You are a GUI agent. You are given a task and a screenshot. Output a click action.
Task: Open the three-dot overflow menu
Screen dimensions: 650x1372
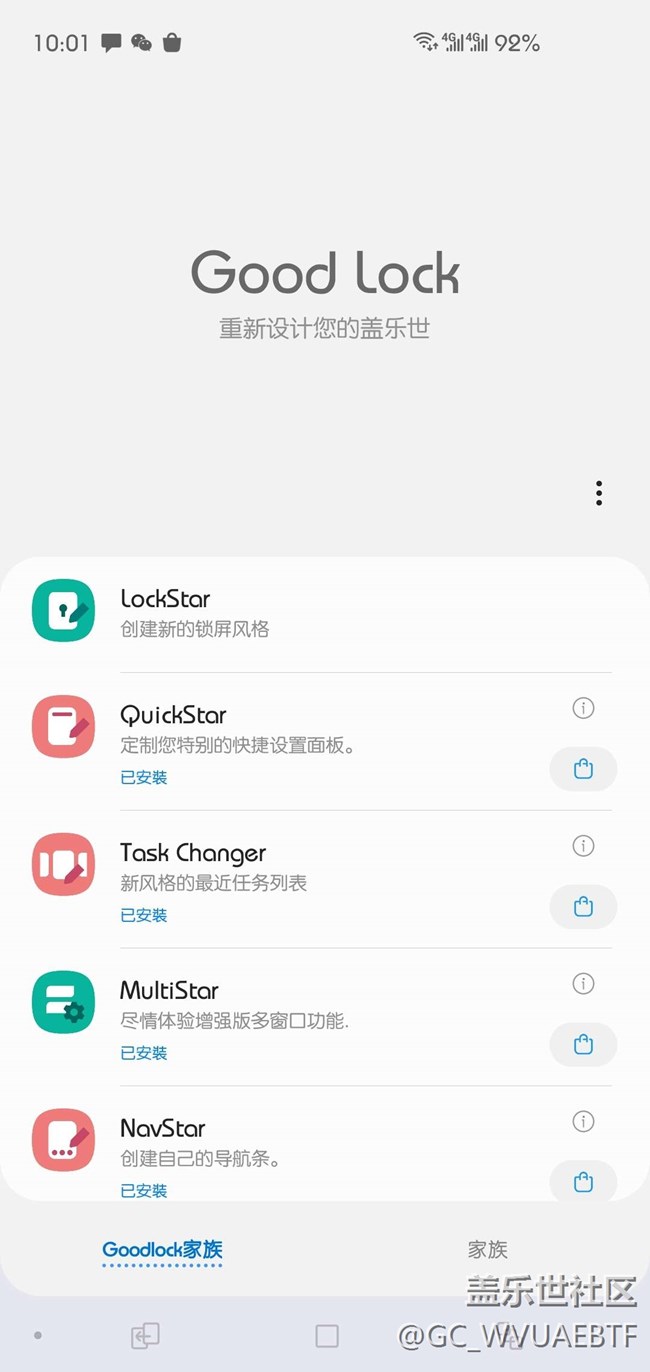point(598,493)
